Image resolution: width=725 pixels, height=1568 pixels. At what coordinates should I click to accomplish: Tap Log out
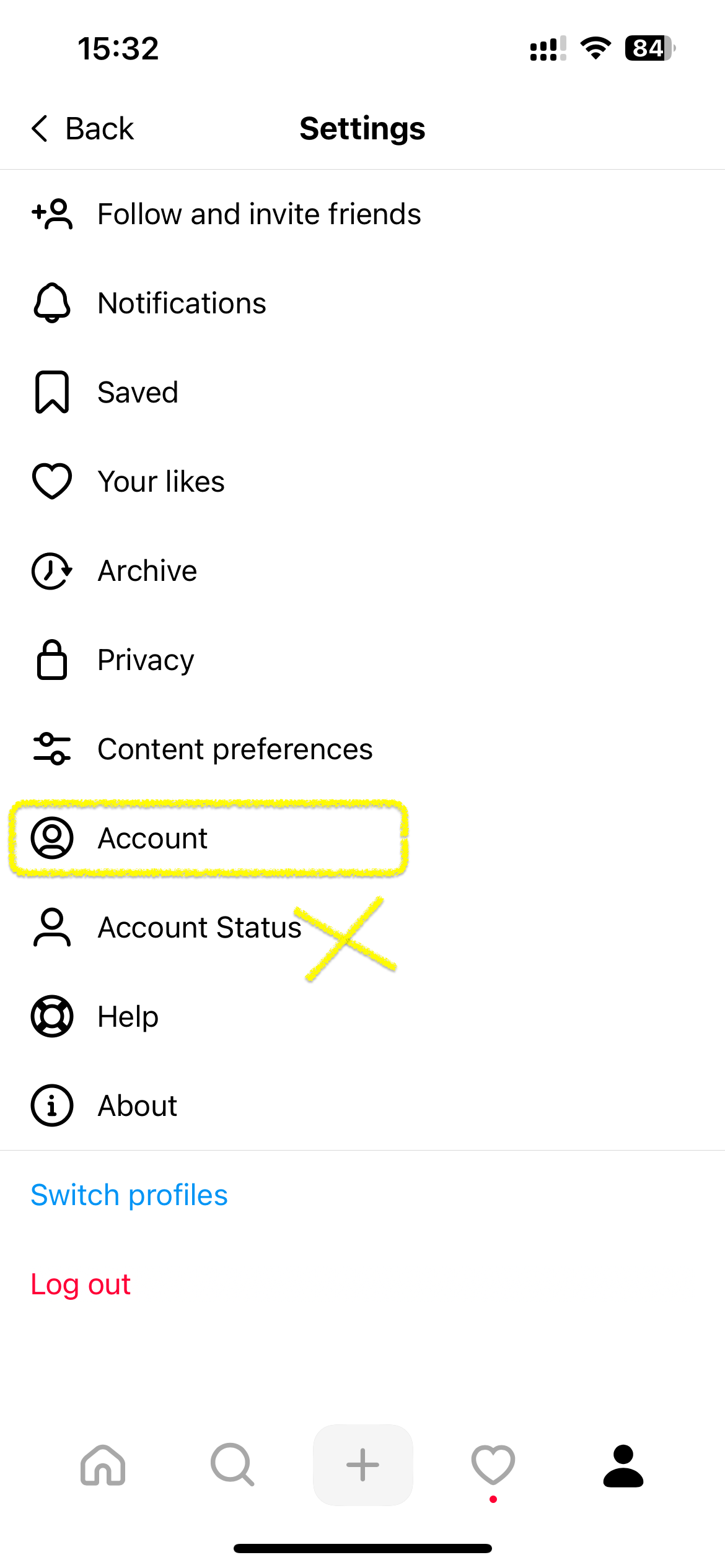pyautogui.click(x=81, y=1284)
